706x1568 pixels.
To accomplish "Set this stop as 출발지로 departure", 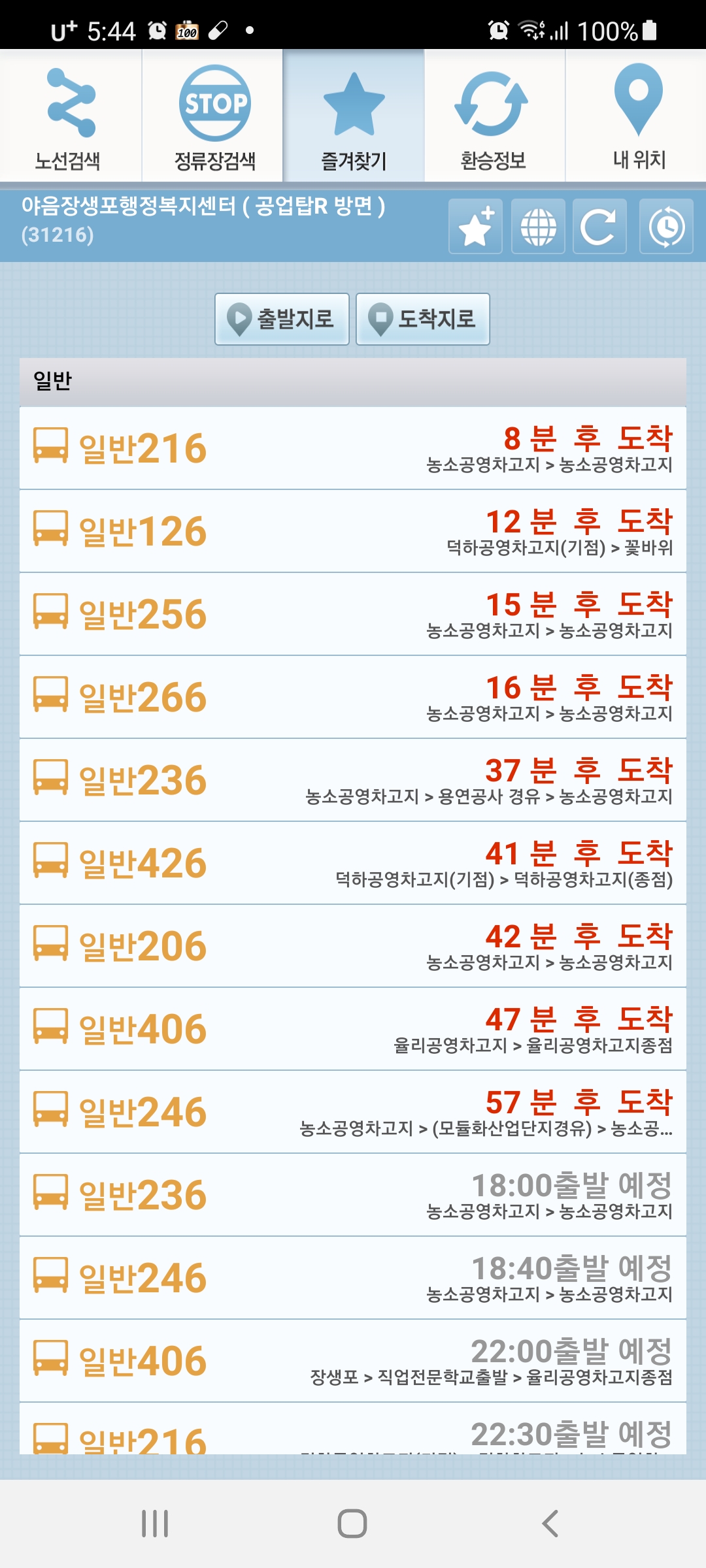I will 282,319.
